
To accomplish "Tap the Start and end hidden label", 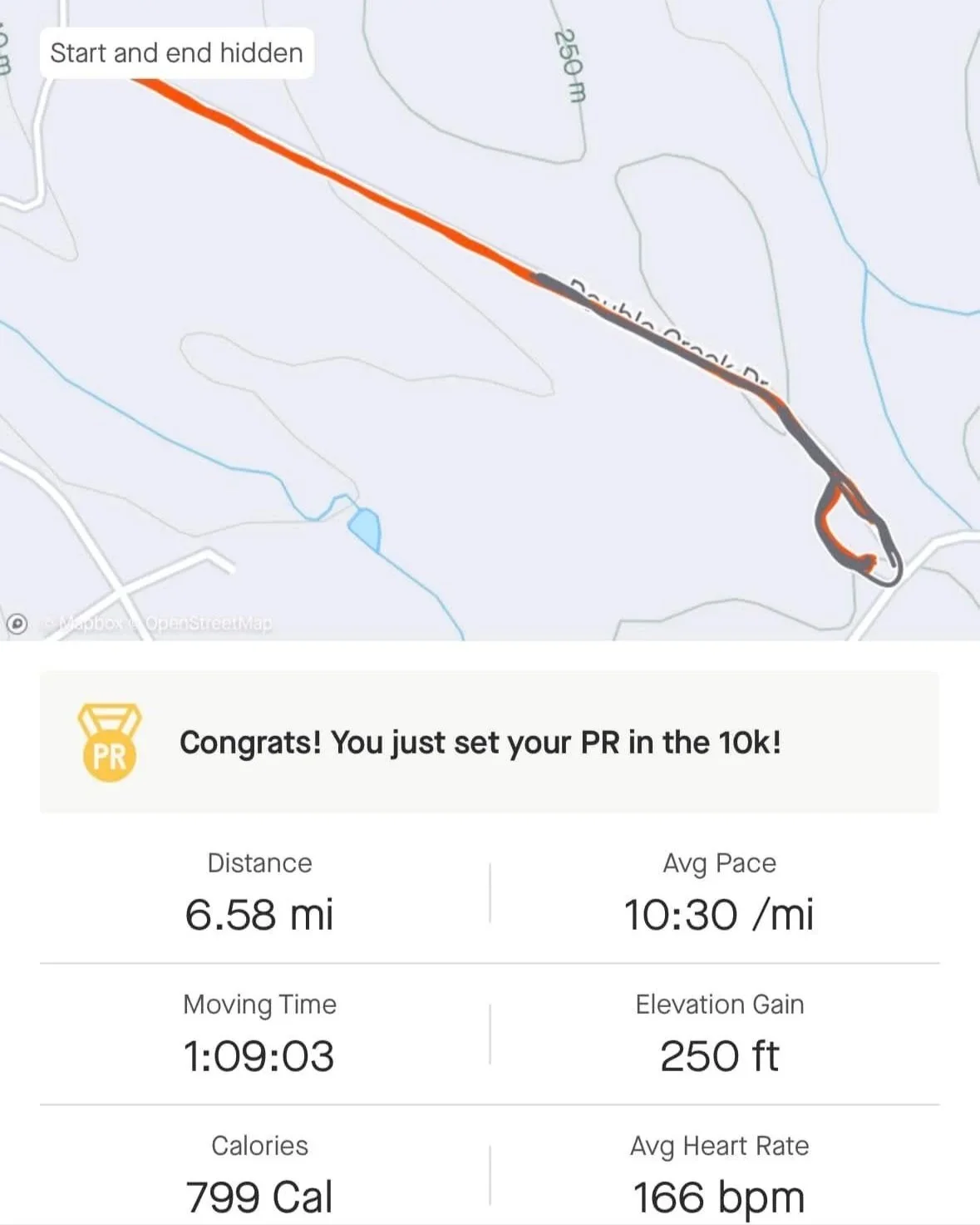I will [x=176, y=53].
